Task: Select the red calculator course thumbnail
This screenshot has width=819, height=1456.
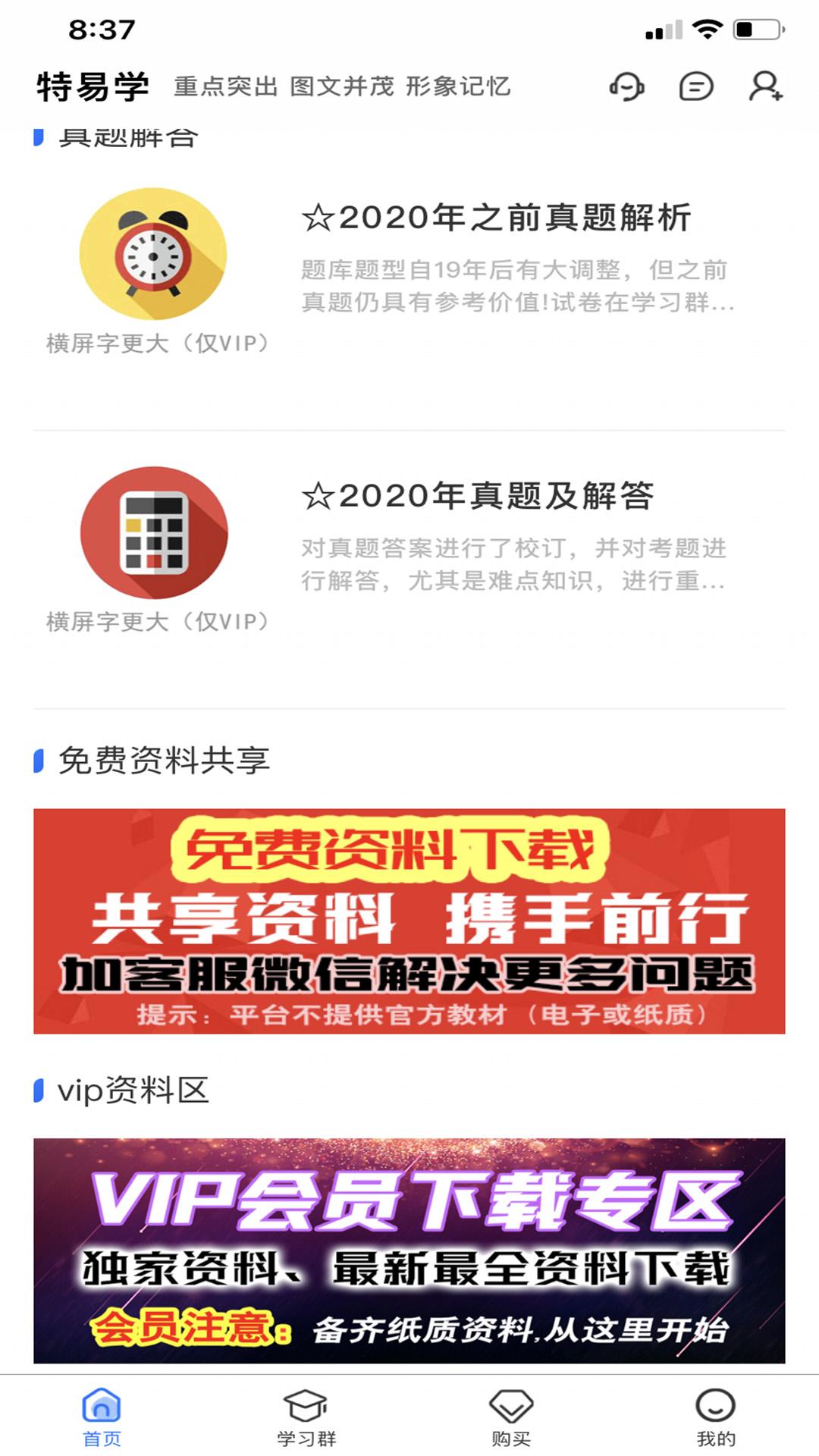Action: [x=155, y=535]
